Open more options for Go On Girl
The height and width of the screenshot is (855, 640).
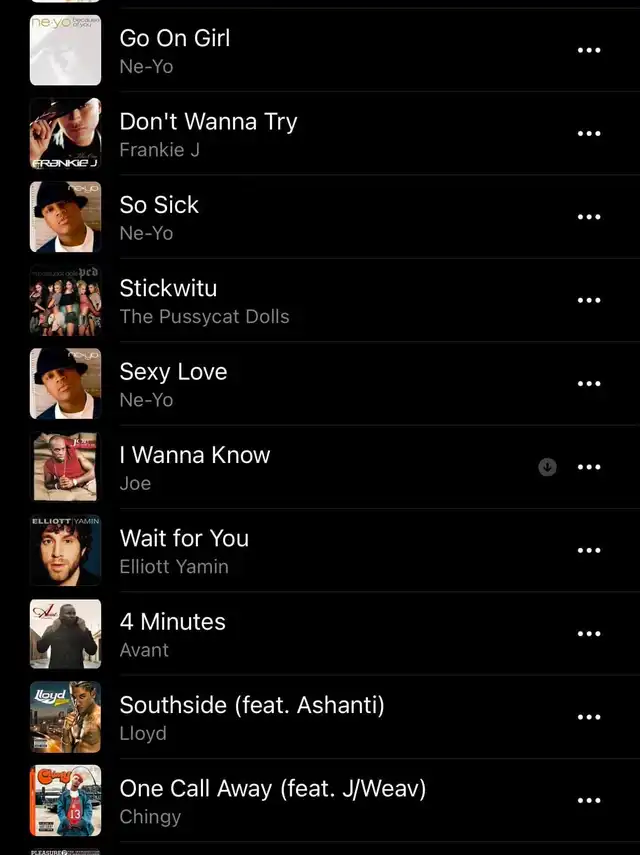[590, 50]
